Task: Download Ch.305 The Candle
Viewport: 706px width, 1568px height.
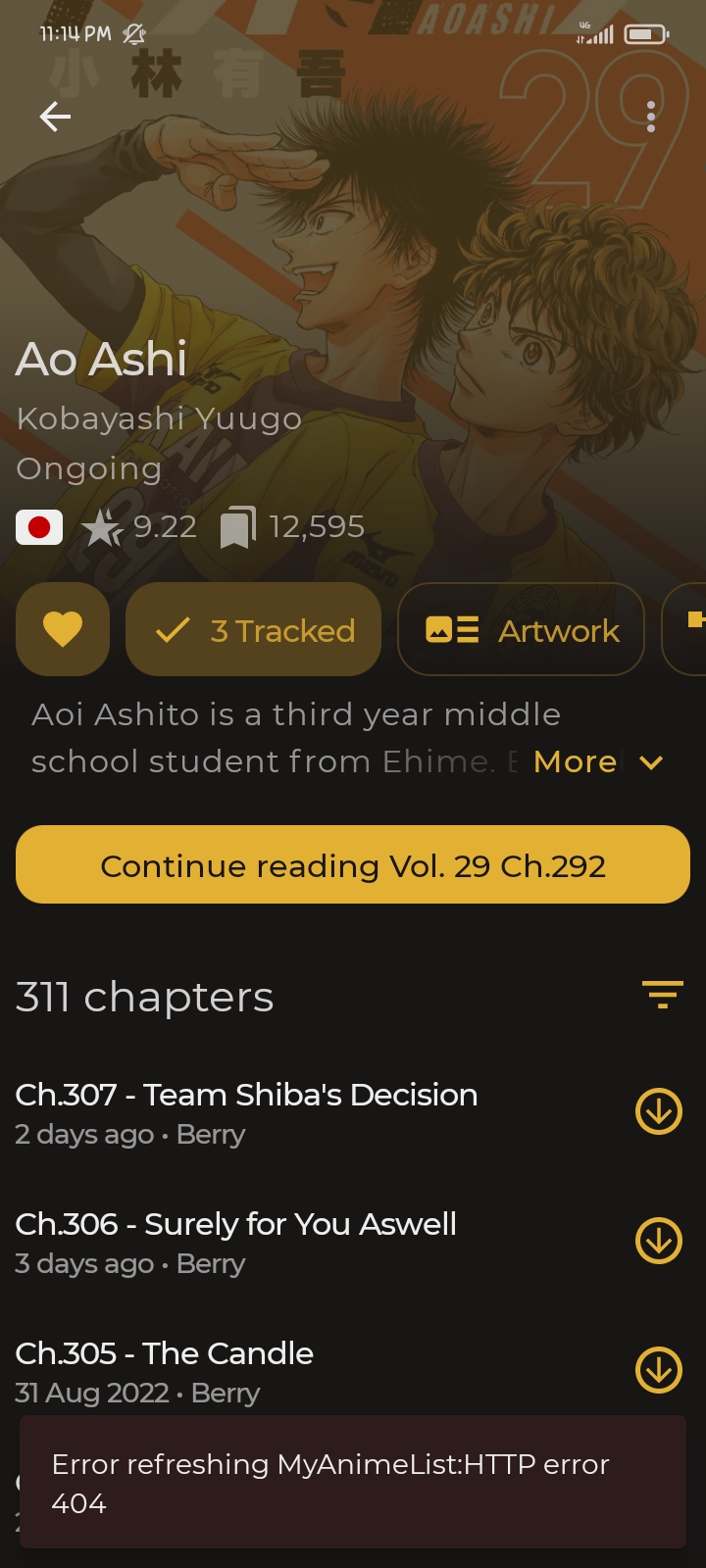Action: tap(659, 1370)
